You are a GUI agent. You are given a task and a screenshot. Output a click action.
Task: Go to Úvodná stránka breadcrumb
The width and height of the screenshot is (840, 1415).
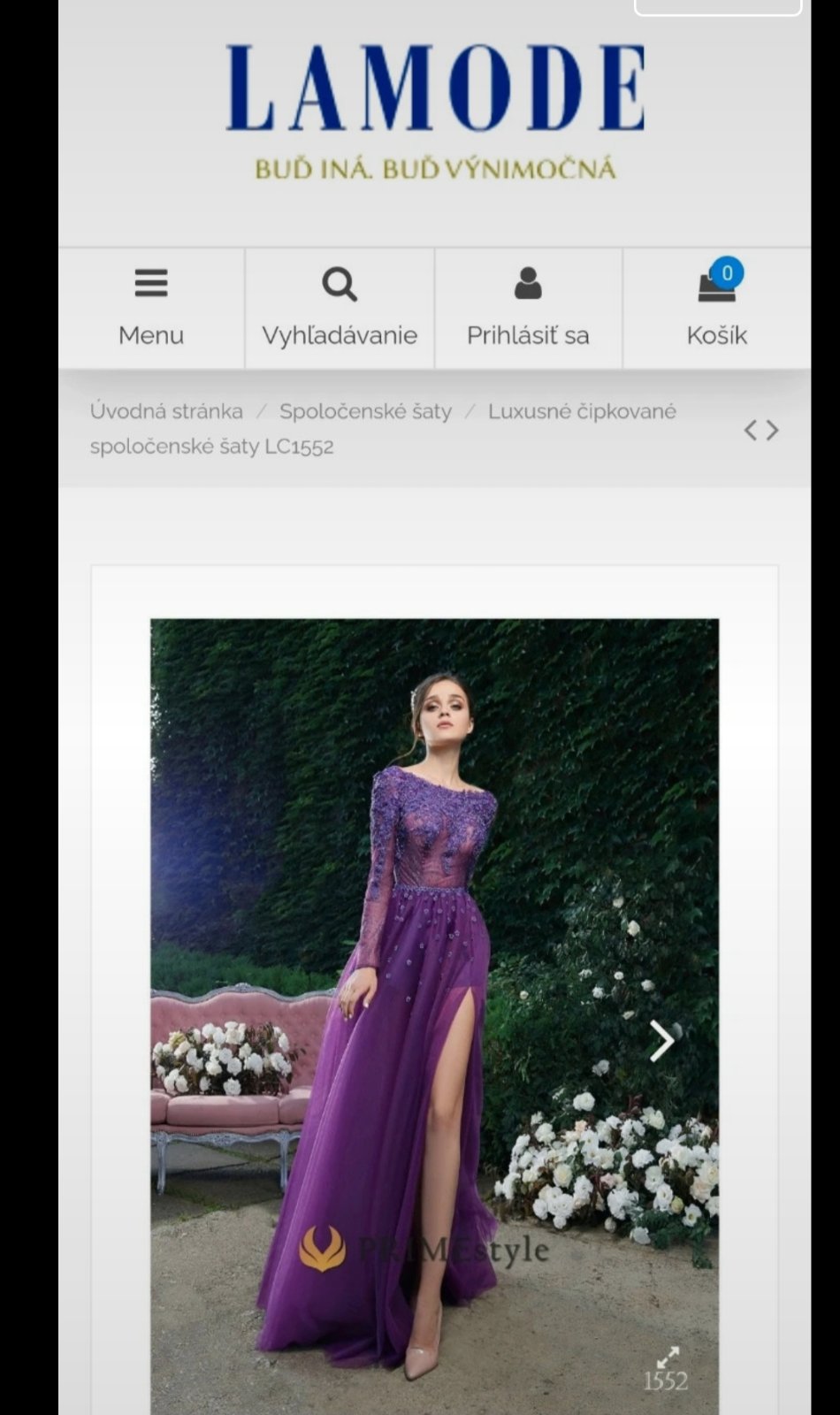[x=166, y=411]
